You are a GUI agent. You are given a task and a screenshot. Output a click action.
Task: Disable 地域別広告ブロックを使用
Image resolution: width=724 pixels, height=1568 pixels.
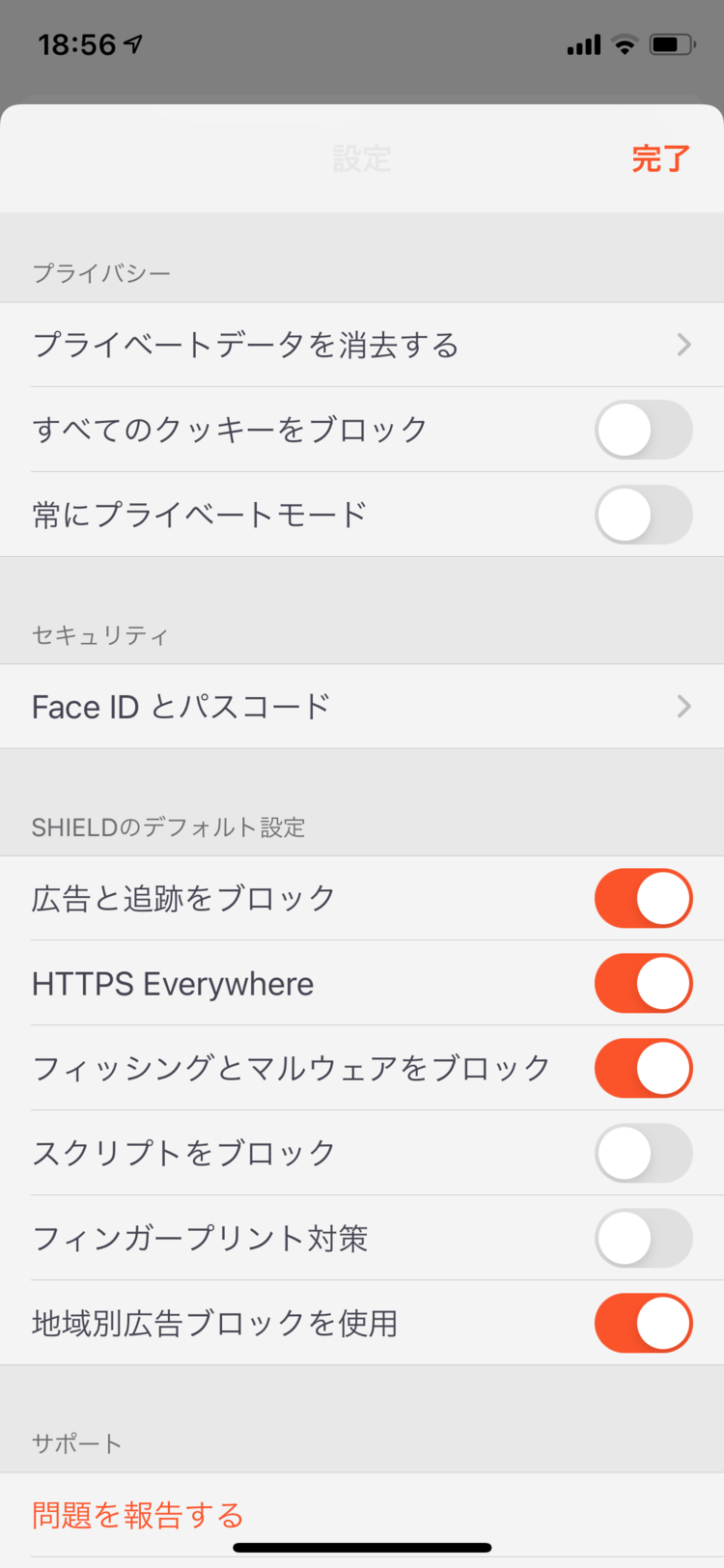tap(644, 1323)
